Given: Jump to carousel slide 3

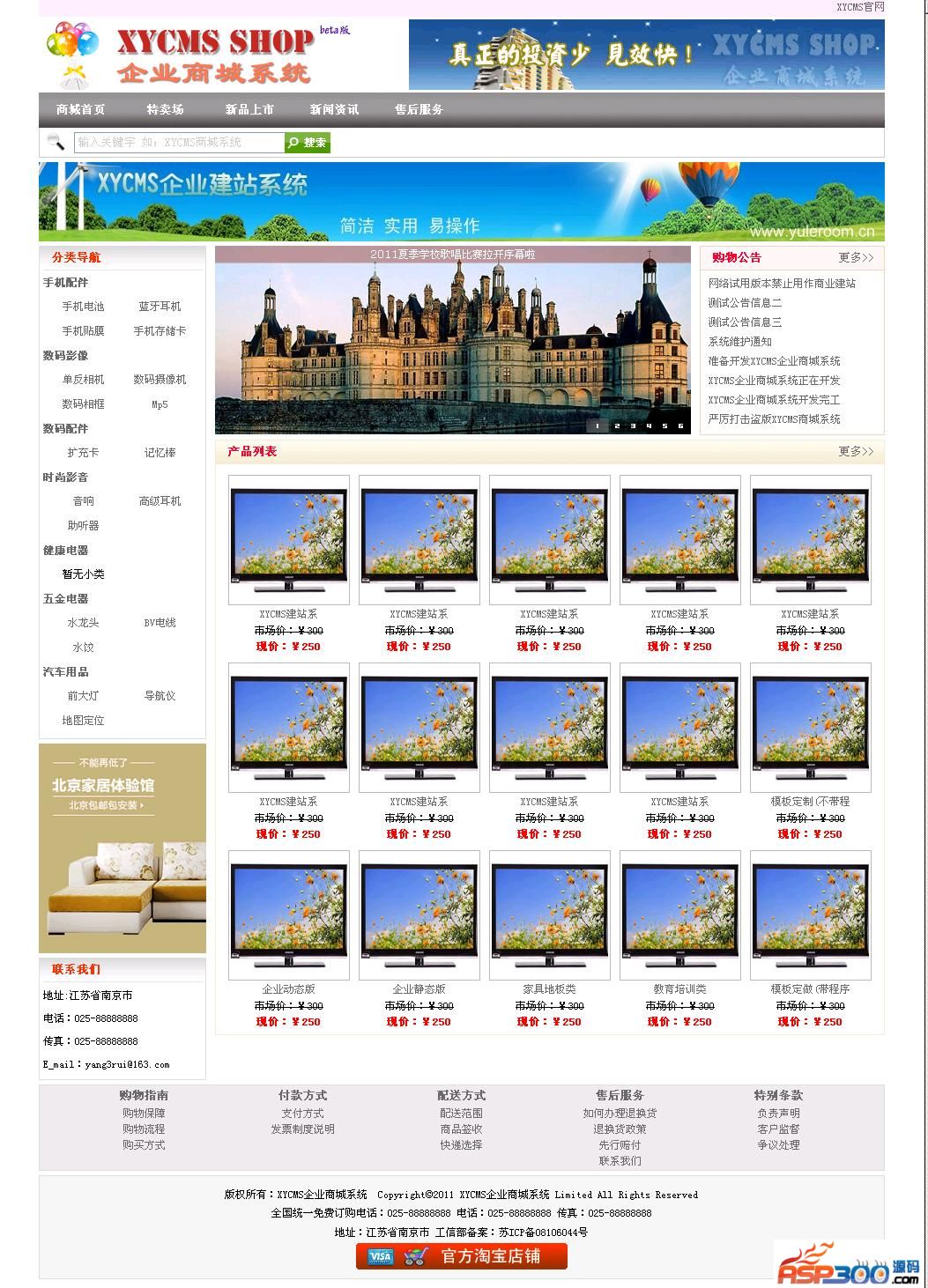Looking at the screenshot, I should (632, 426).
